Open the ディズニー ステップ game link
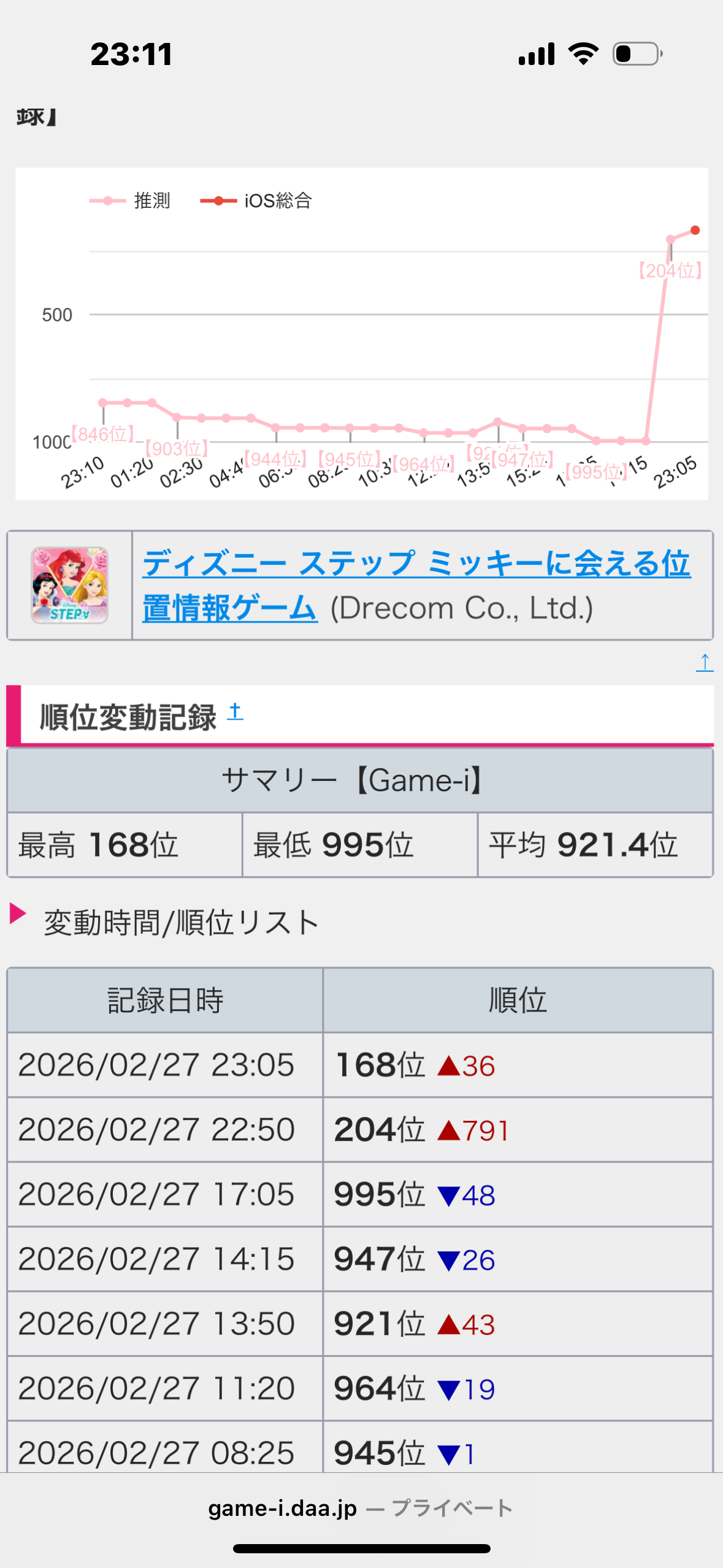 (416, 564)
